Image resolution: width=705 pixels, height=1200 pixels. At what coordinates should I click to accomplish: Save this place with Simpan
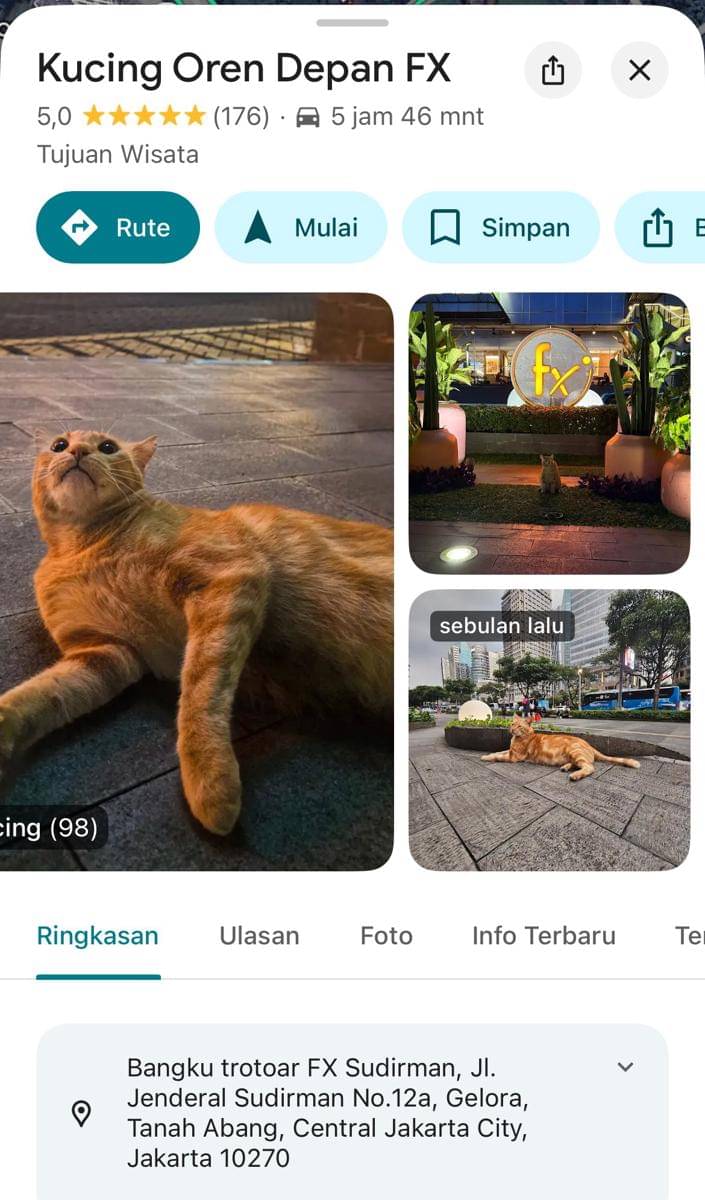pyautogui.click(x=500, y=228)
